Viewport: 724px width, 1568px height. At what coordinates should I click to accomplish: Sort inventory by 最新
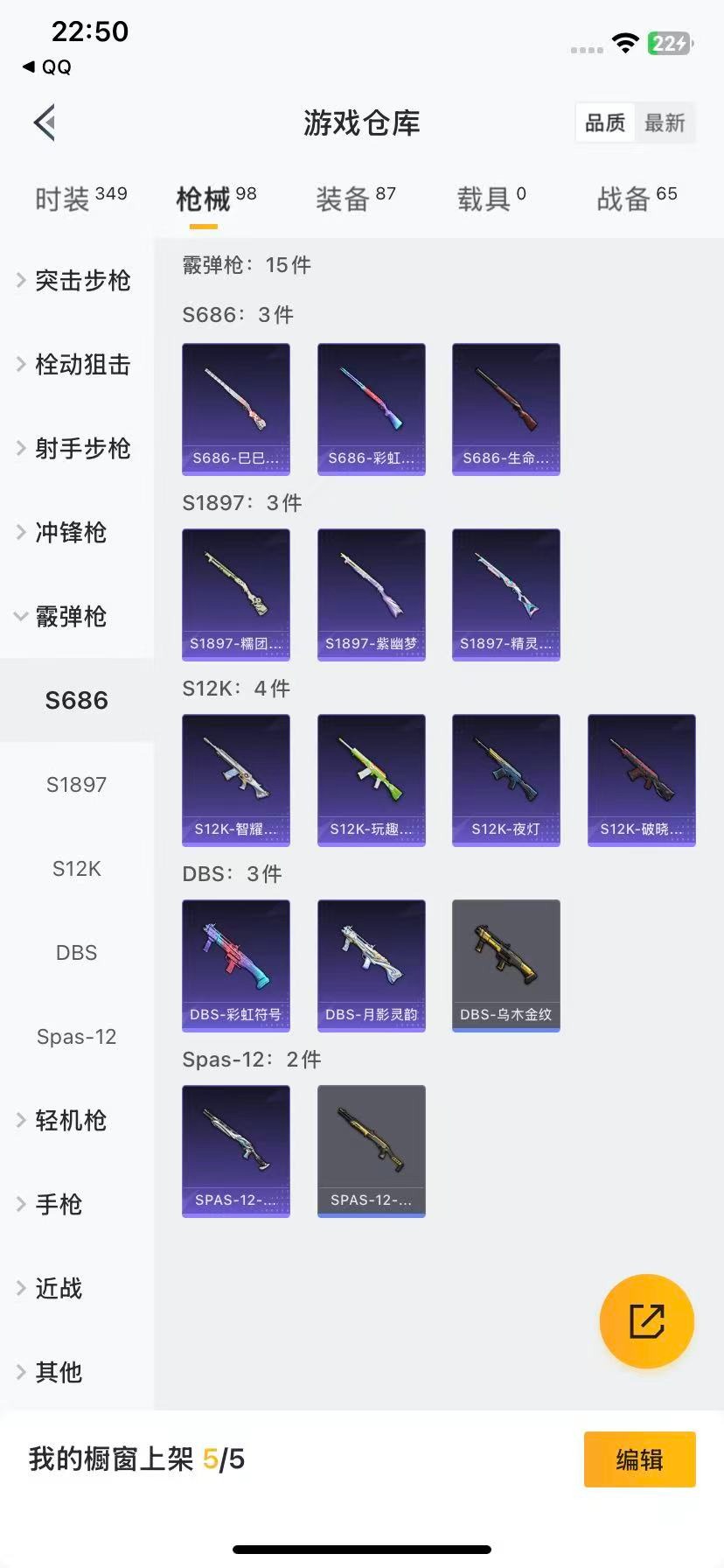click(665, 122)
